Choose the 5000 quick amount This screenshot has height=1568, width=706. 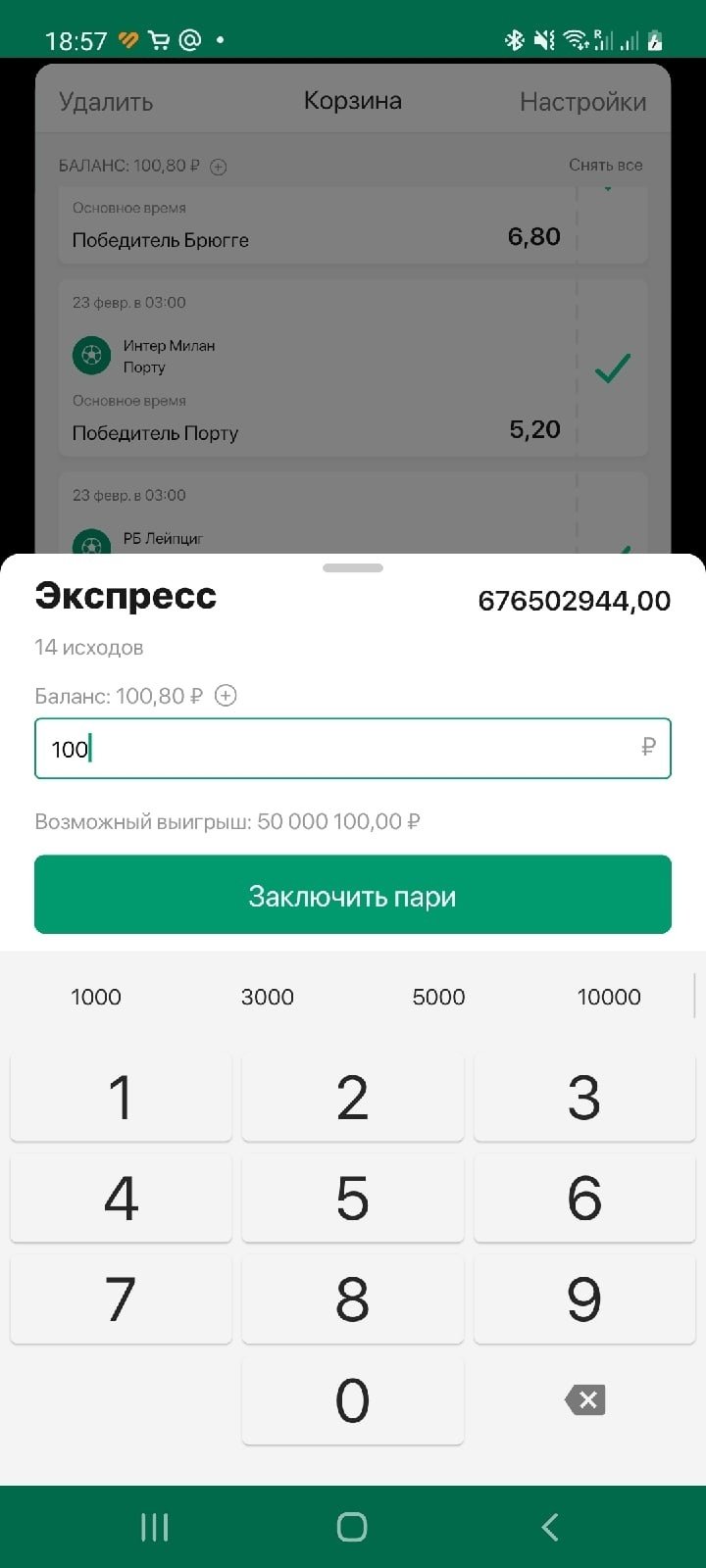438,997
